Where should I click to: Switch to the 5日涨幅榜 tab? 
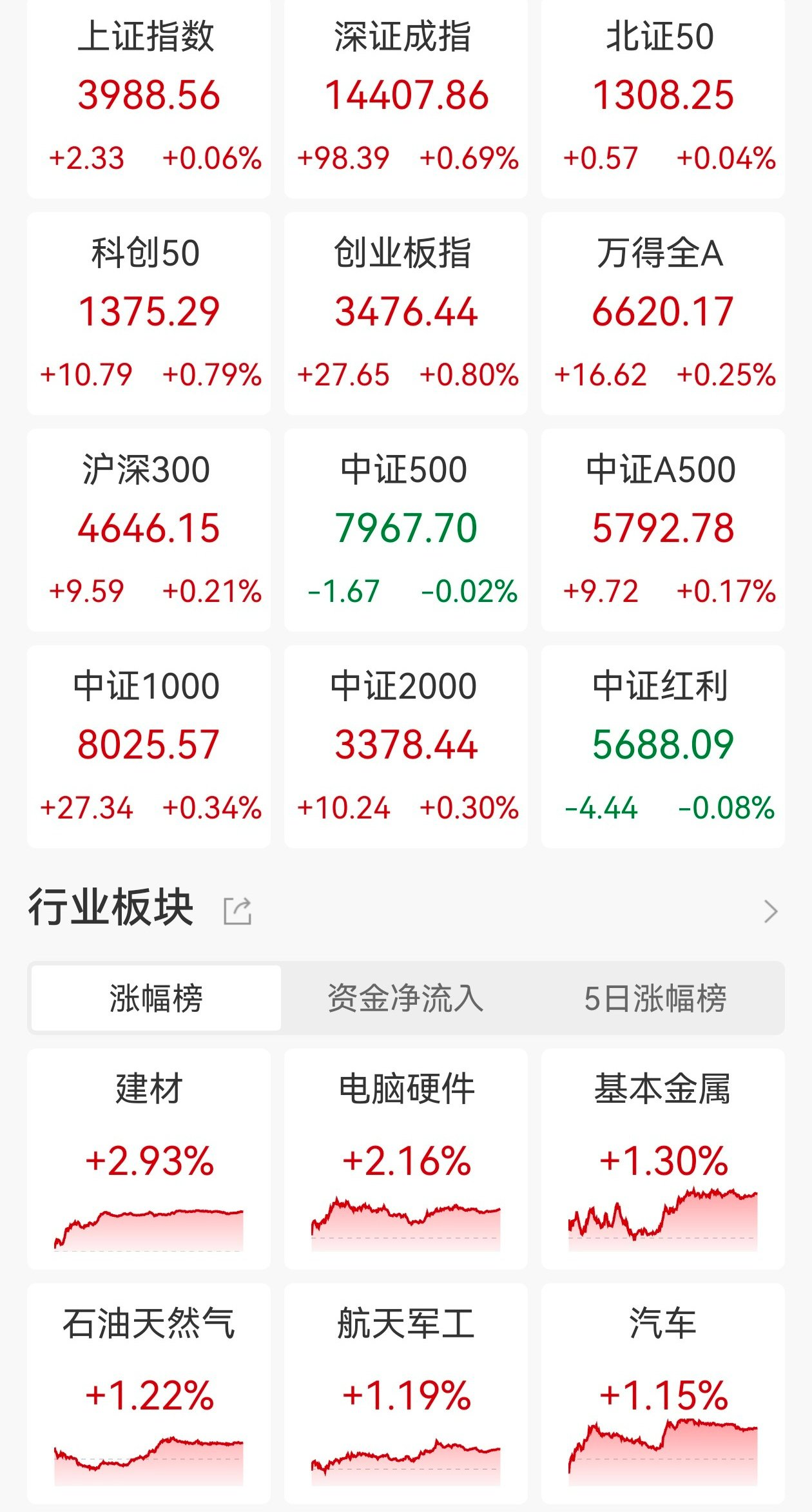pos(655,998)
